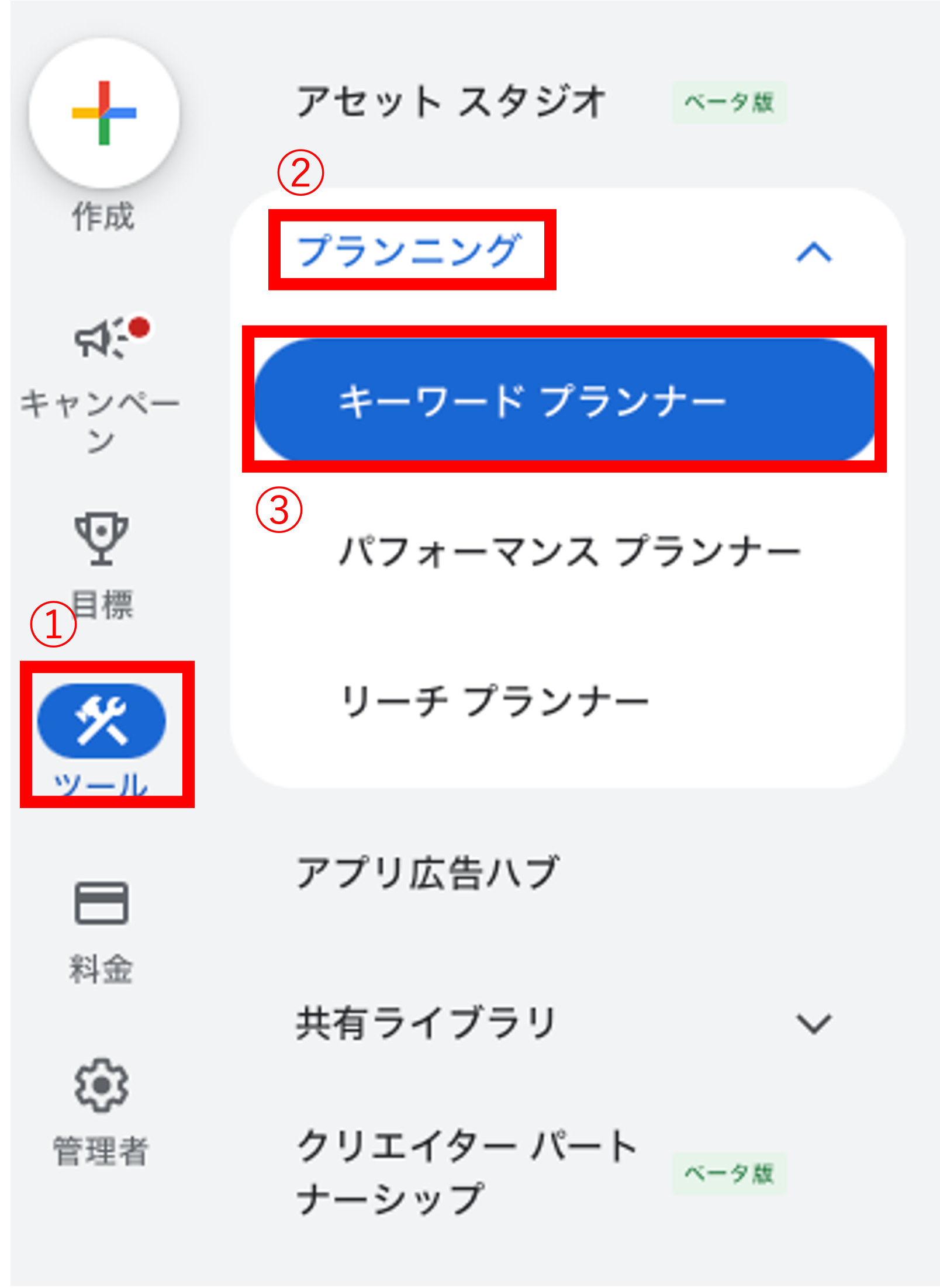Tap the 作成 create plus button
The width and height of the screenshot is (940, 1288).
coord(104,113)
